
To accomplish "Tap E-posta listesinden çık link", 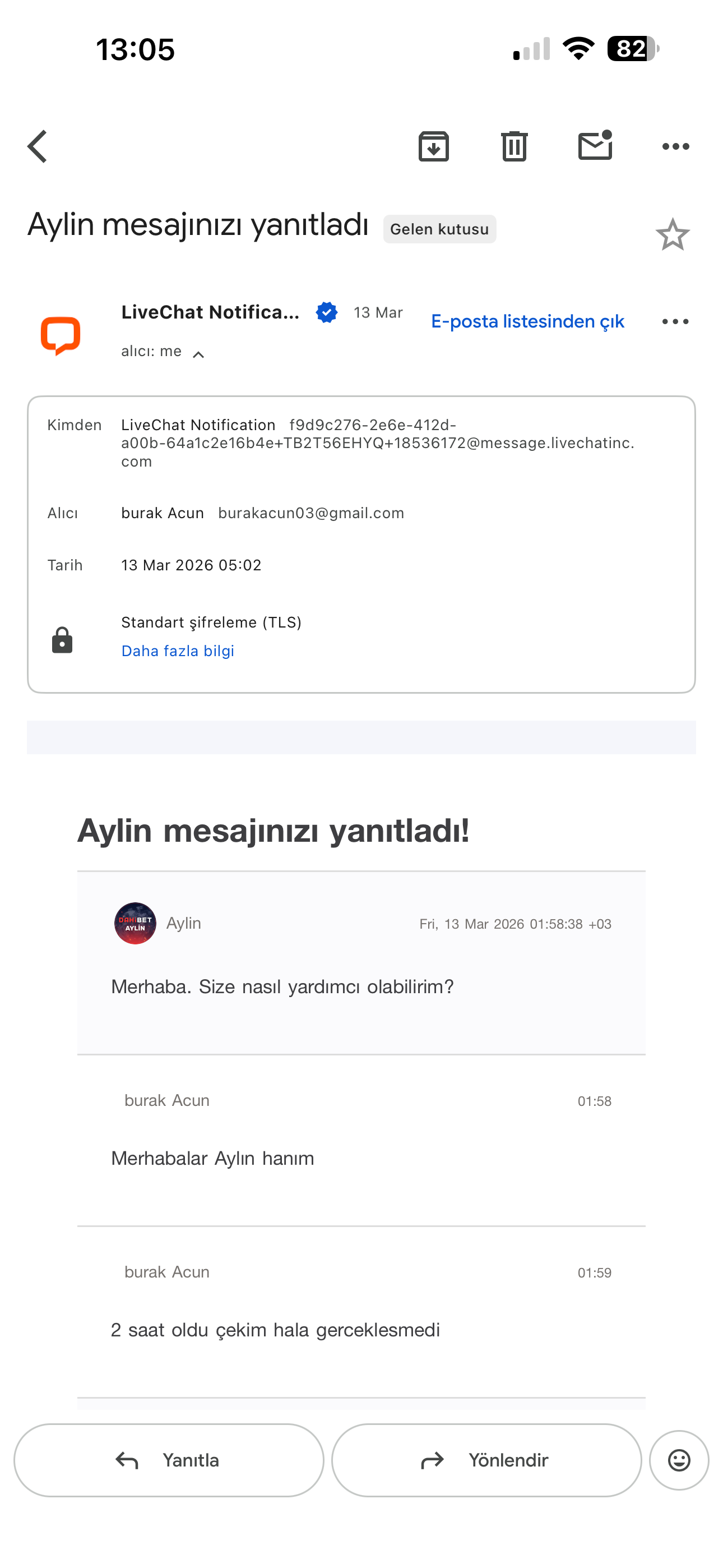I will (x=527, y=321).
